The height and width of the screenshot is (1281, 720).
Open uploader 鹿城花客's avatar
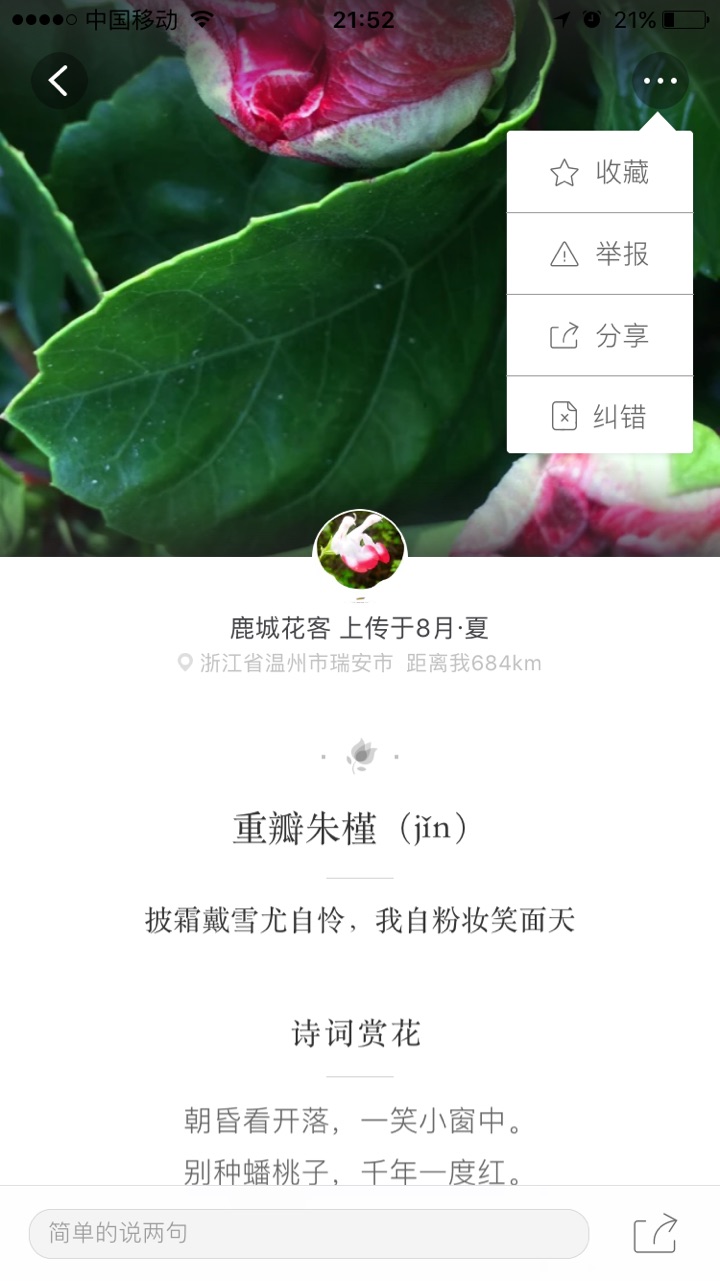(360, 553)
